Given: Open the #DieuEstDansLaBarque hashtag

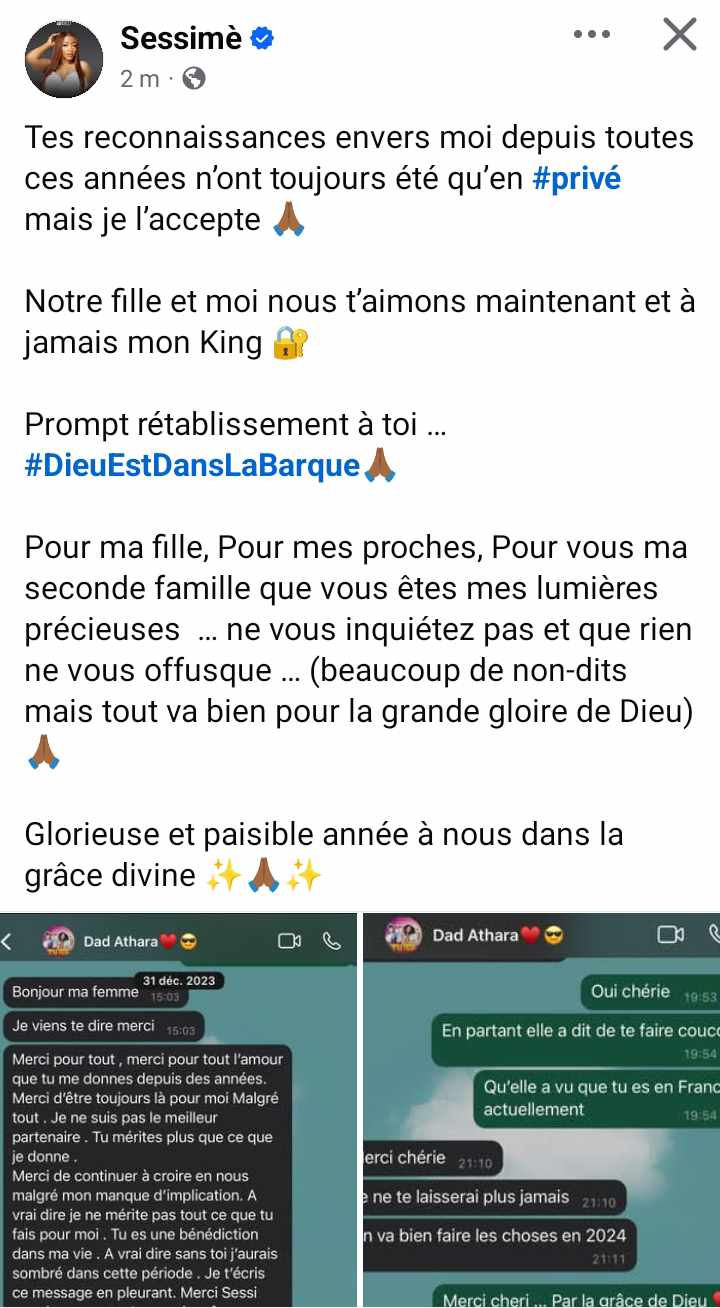Looking at the screenshot, I should (x=192, y=466).
